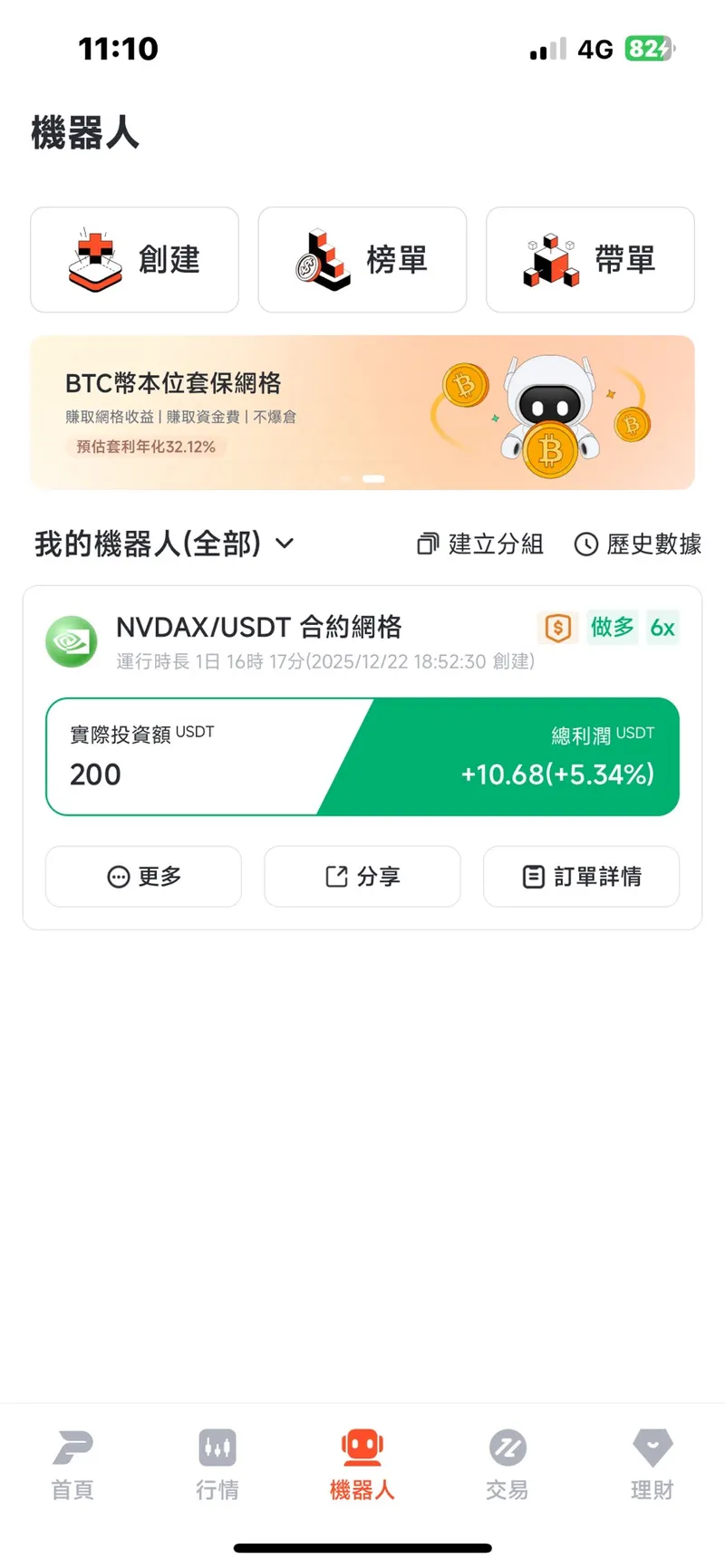Open the NVDAX/USDT 合約網格 bot card

coord(259,627)
